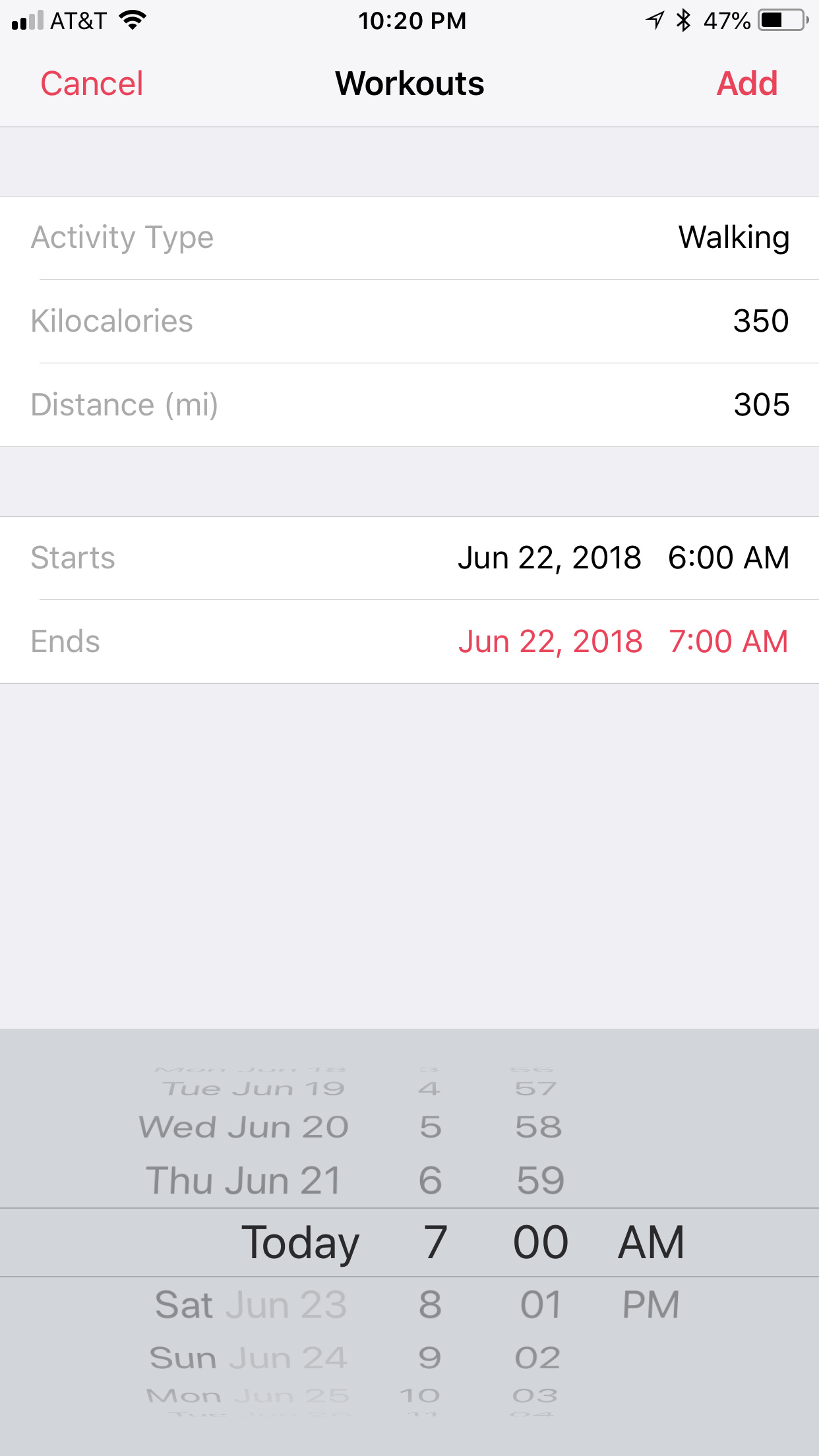Select hour 8 in the picker
The height and width of the screenshot is (1456, 819).
pyautogui.click(x=430, y=1304)
